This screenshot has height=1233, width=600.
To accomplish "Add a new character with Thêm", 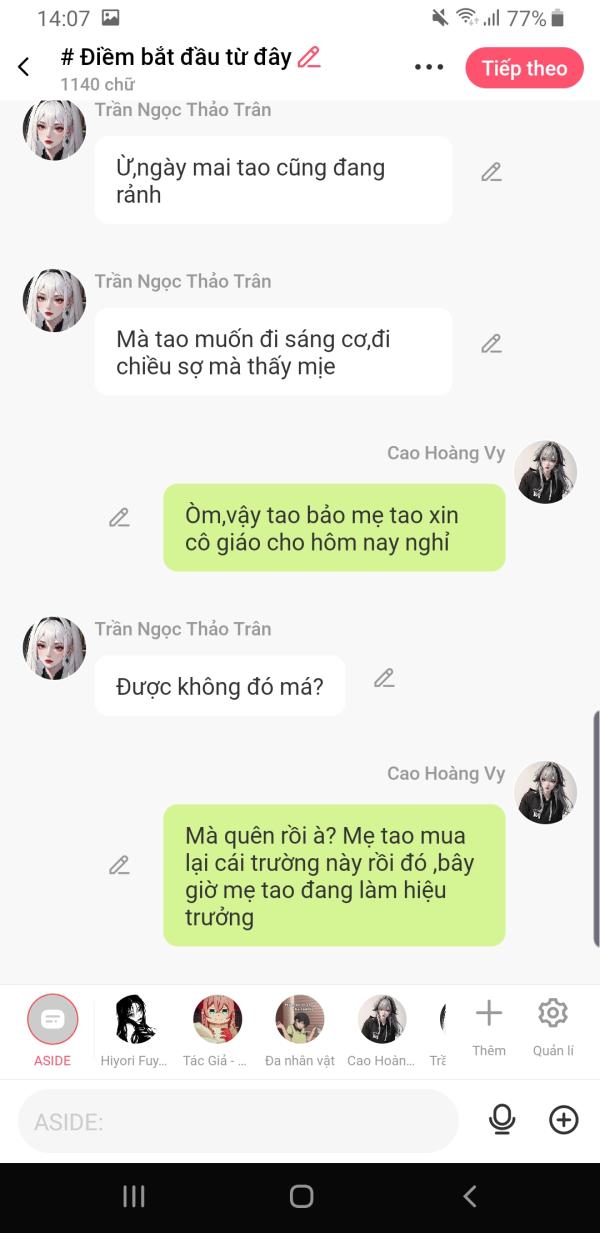I will [x=489, y=1023].
